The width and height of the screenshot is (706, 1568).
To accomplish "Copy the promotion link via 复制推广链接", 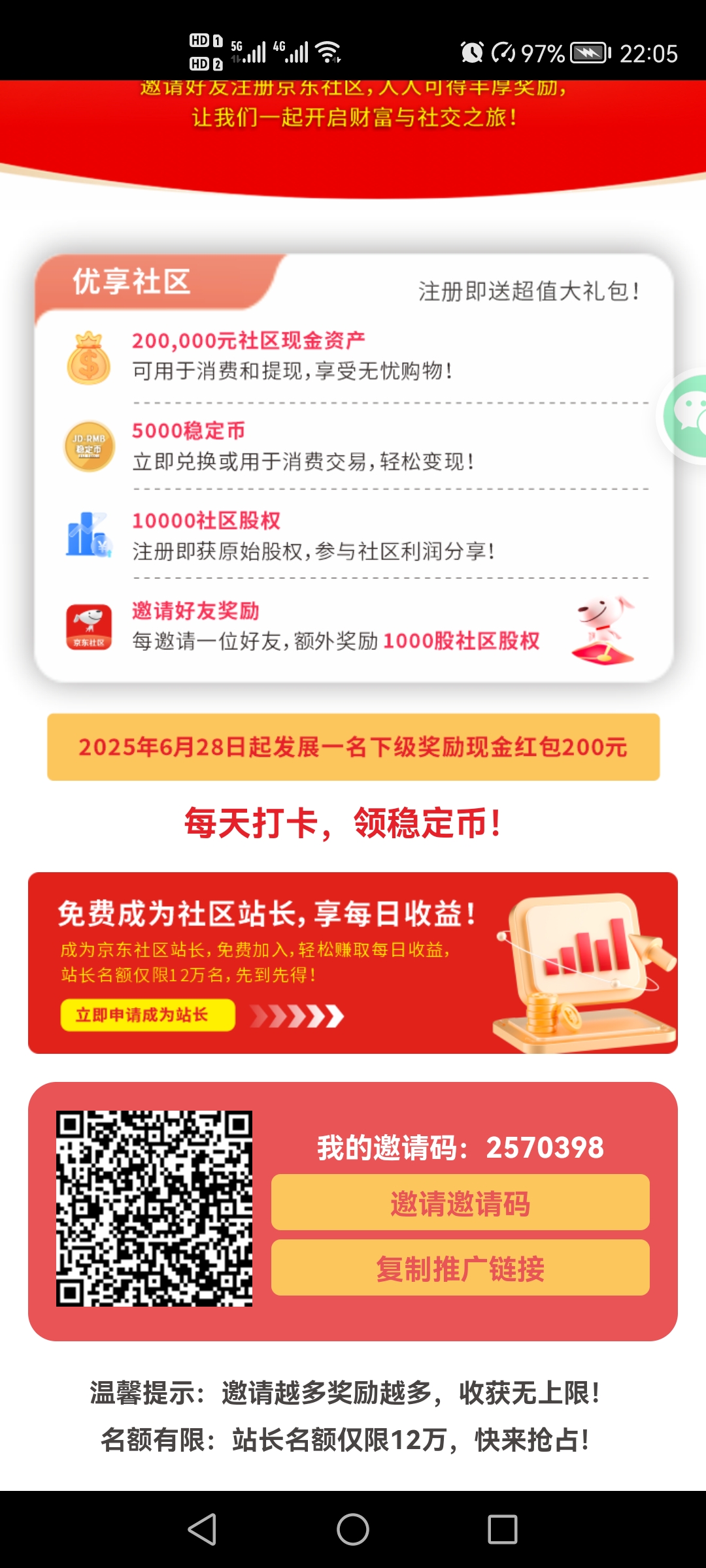I will (460, 1268).
